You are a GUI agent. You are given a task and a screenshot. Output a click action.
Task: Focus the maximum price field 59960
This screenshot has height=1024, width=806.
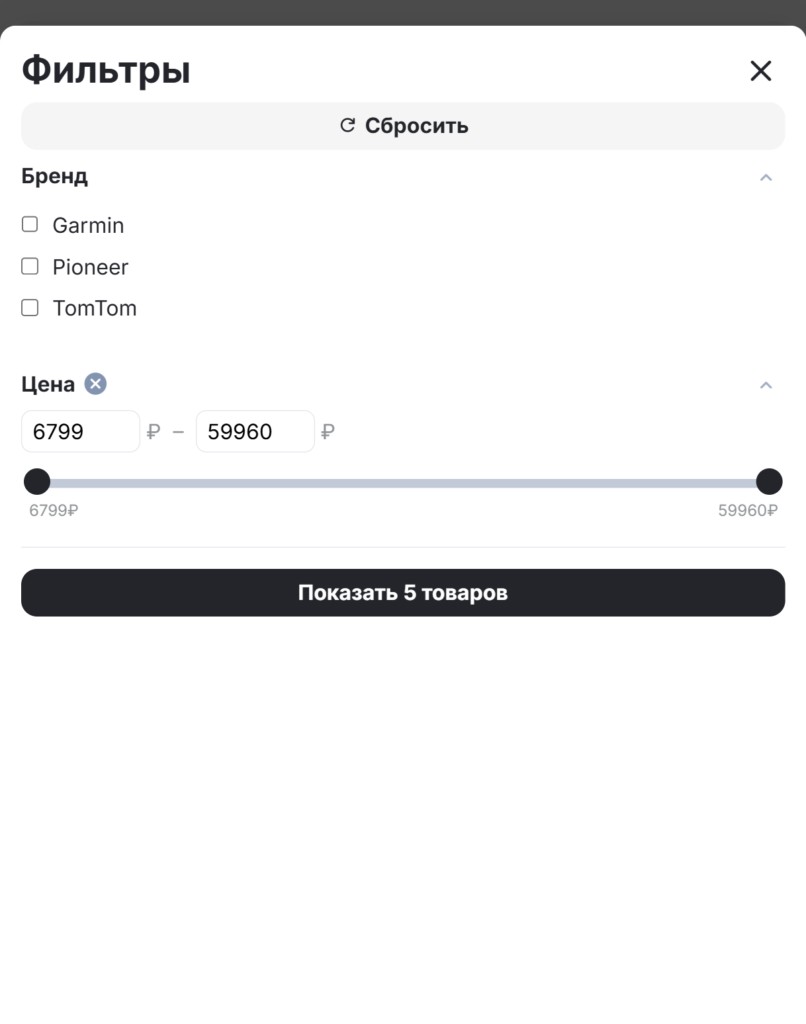(x=254, y=432)
